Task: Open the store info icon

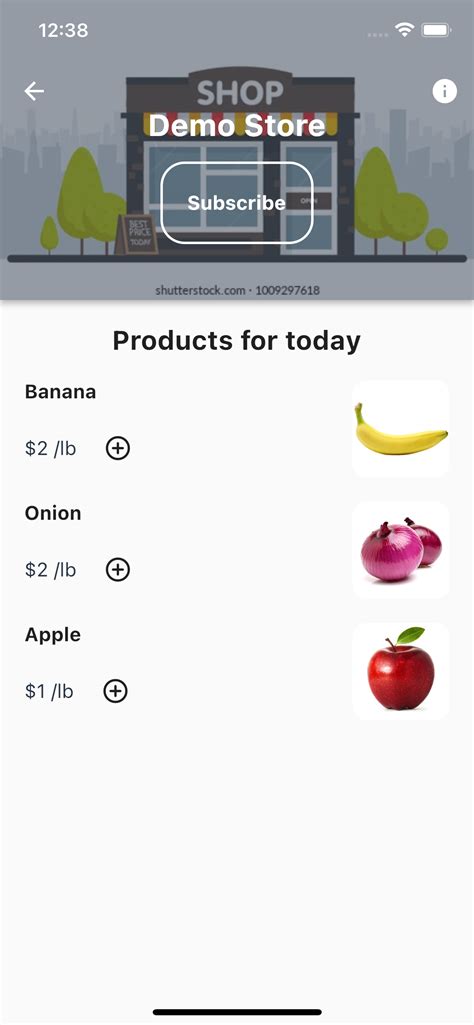Action: [x=445, y=92]
